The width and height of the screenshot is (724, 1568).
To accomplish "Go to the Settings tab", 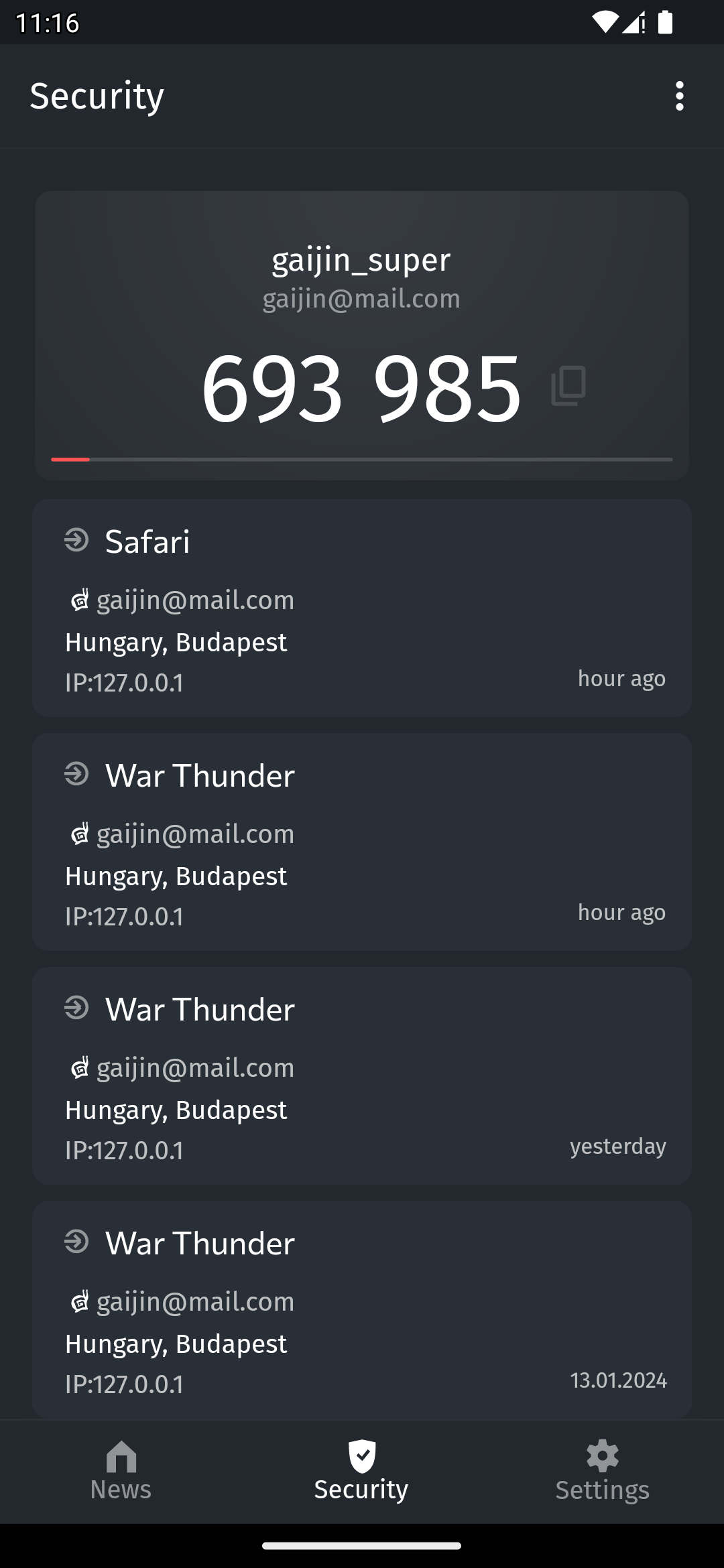I will pyautogui.click(x=602, y=1472).
